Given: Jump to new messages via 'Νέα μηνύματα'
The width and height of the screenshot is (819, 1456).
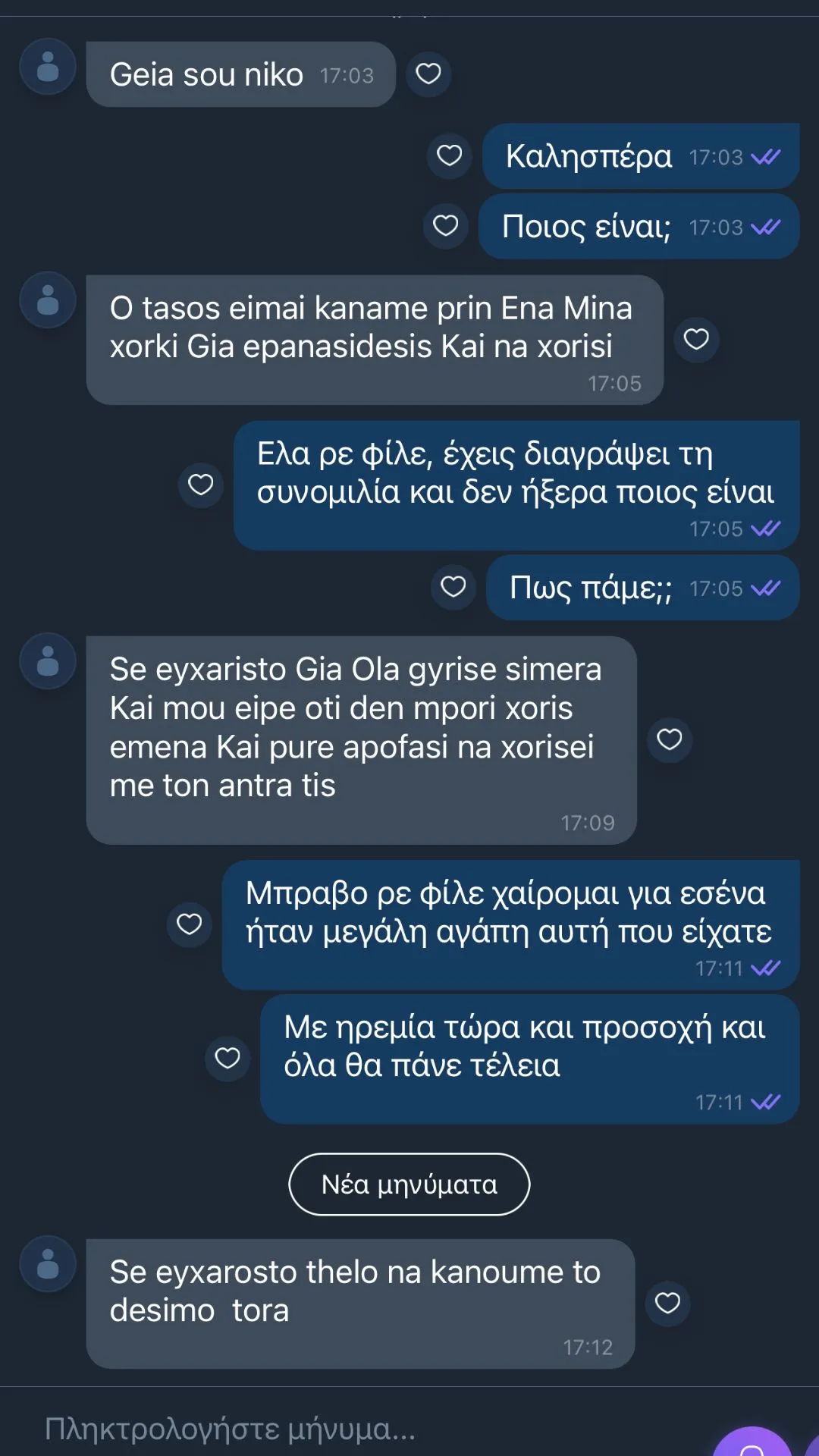Looking at the screenshot, I should click(x=409, y=1184).
